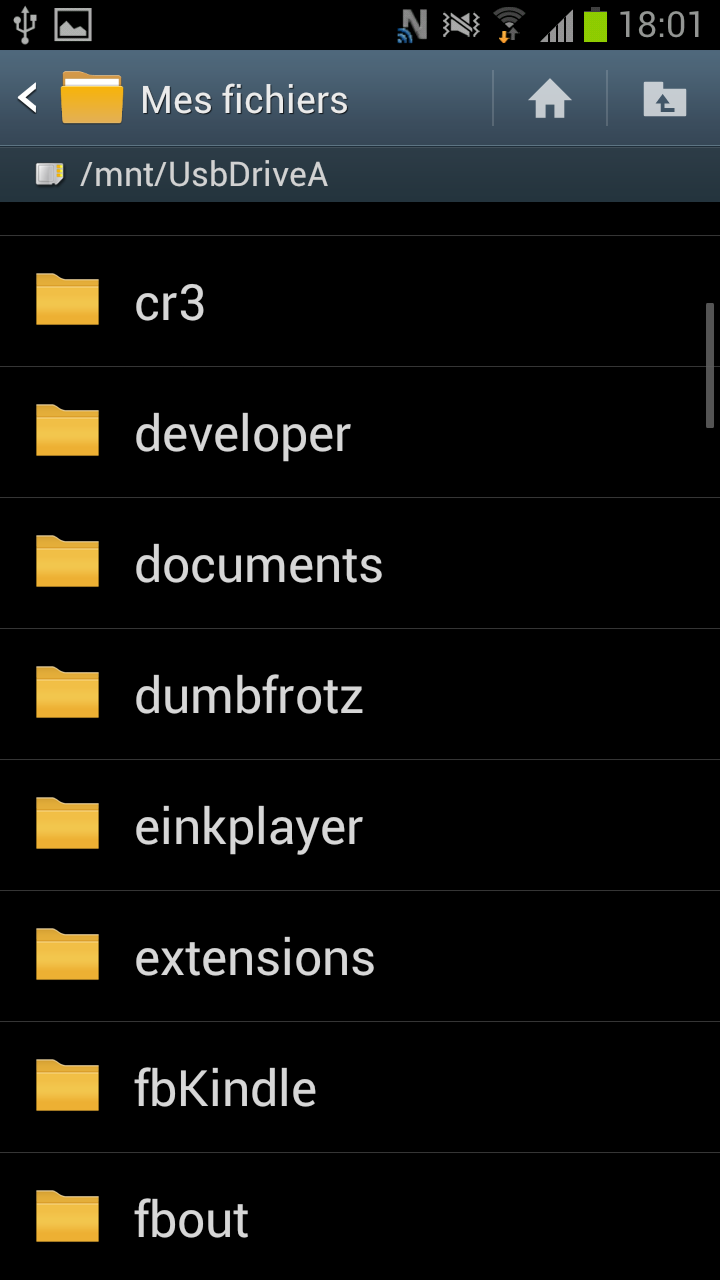
Task: Go back using the Mes fichiers arrow
Action: [x=28, y=99]
